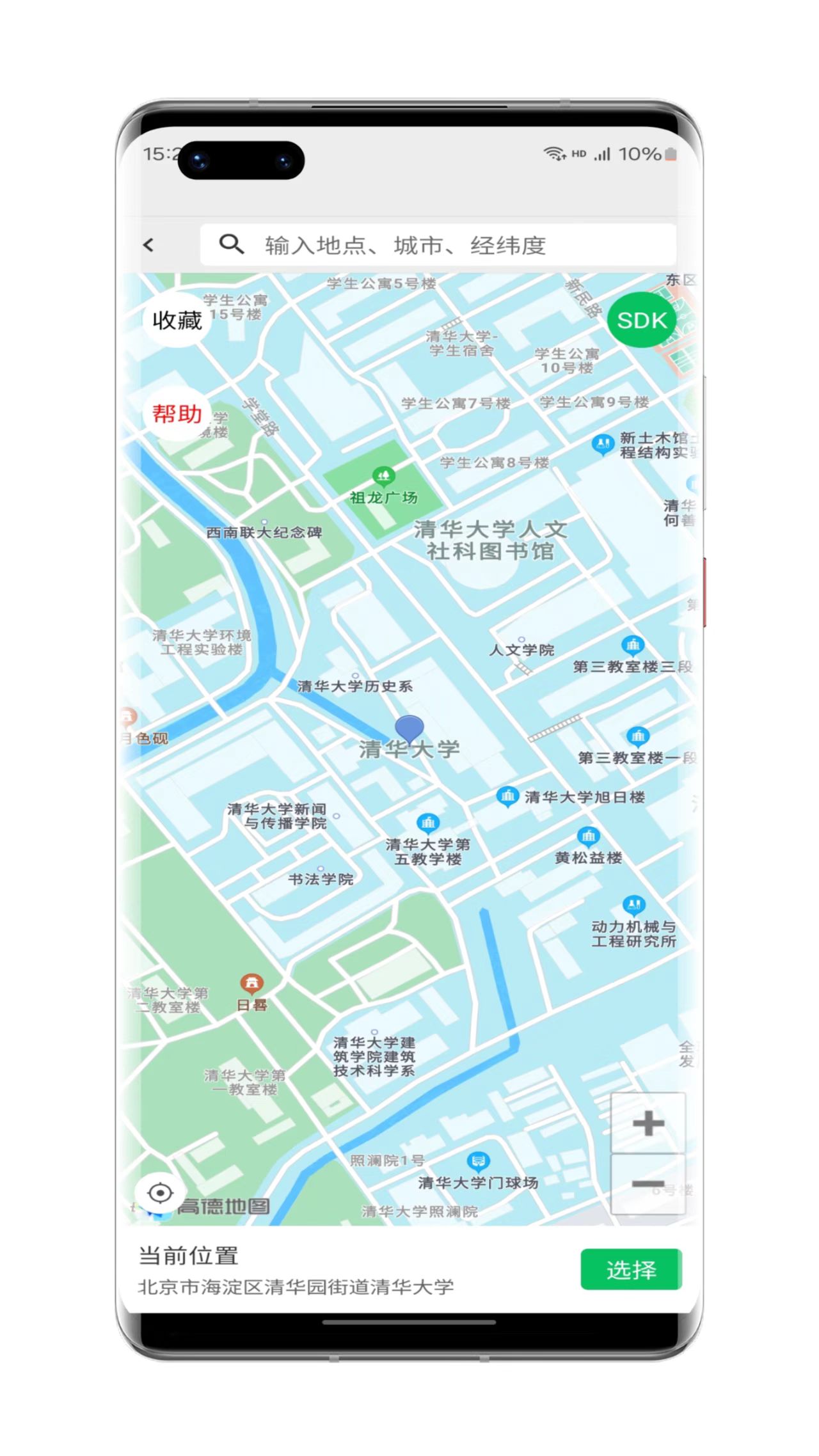This screenshot has height=1456, width=819.
Task: Tap the location search field
Action: tap(438, 244)
